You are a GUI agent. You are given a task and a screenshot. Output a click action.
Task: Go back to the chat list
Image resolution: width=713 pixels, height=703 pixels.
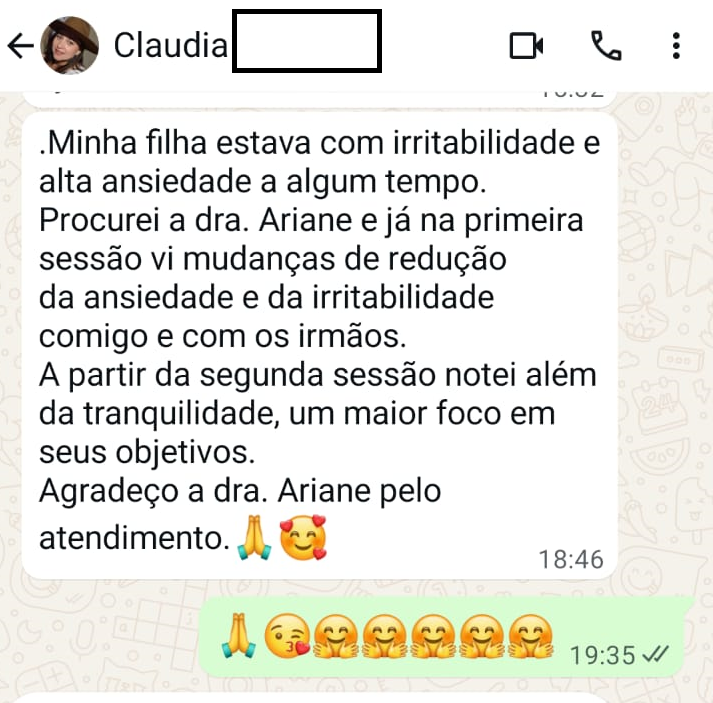20,46
